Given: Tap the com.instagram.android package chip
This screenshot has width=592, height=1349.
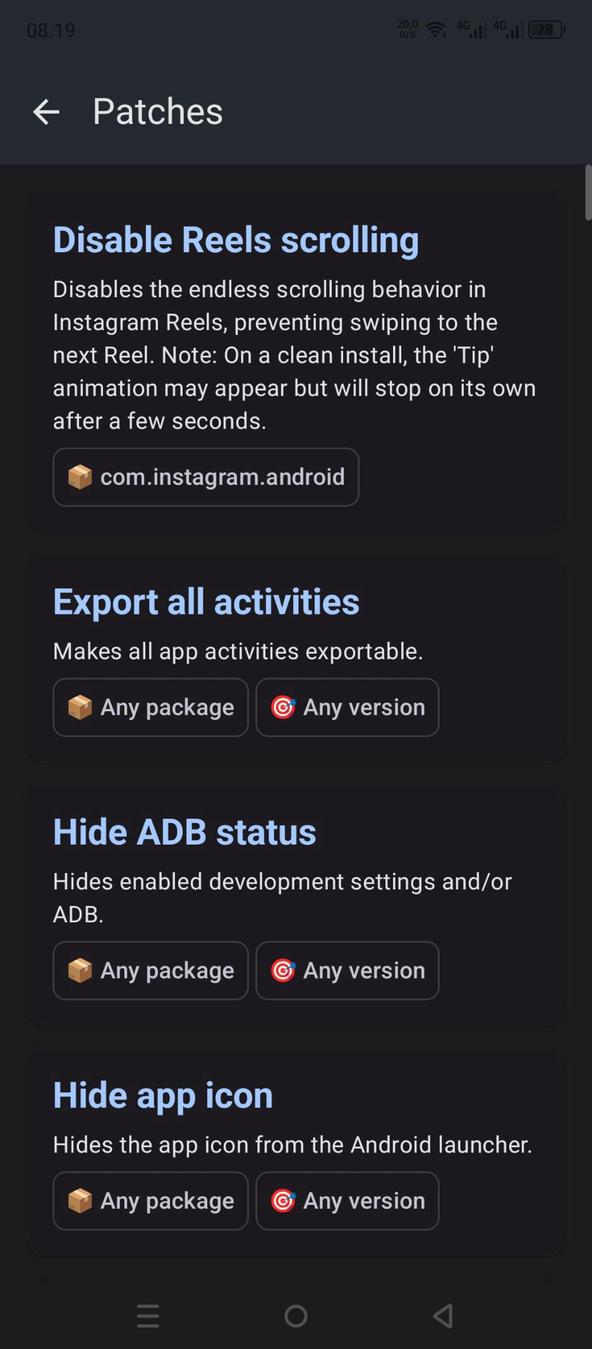Looking at the screenshot, I should pyautogui.click(x=206, y=477).
